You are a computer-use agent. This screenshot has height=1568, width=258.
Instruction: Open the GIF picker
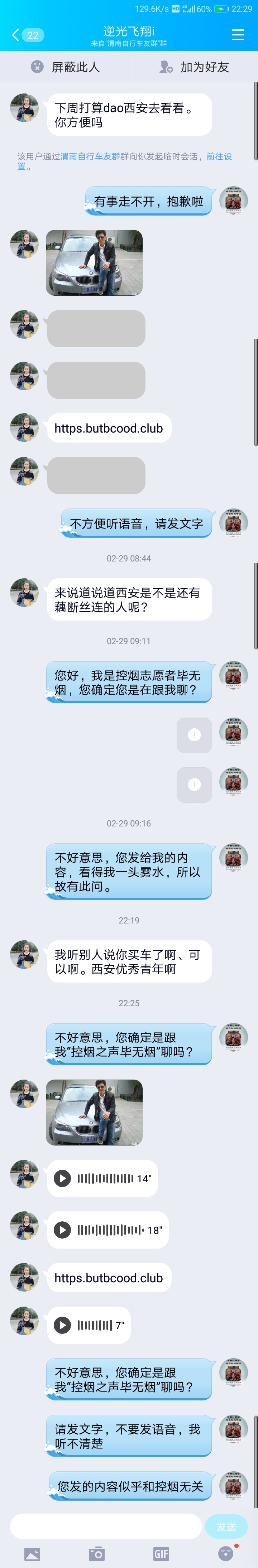coord(161,1554)
